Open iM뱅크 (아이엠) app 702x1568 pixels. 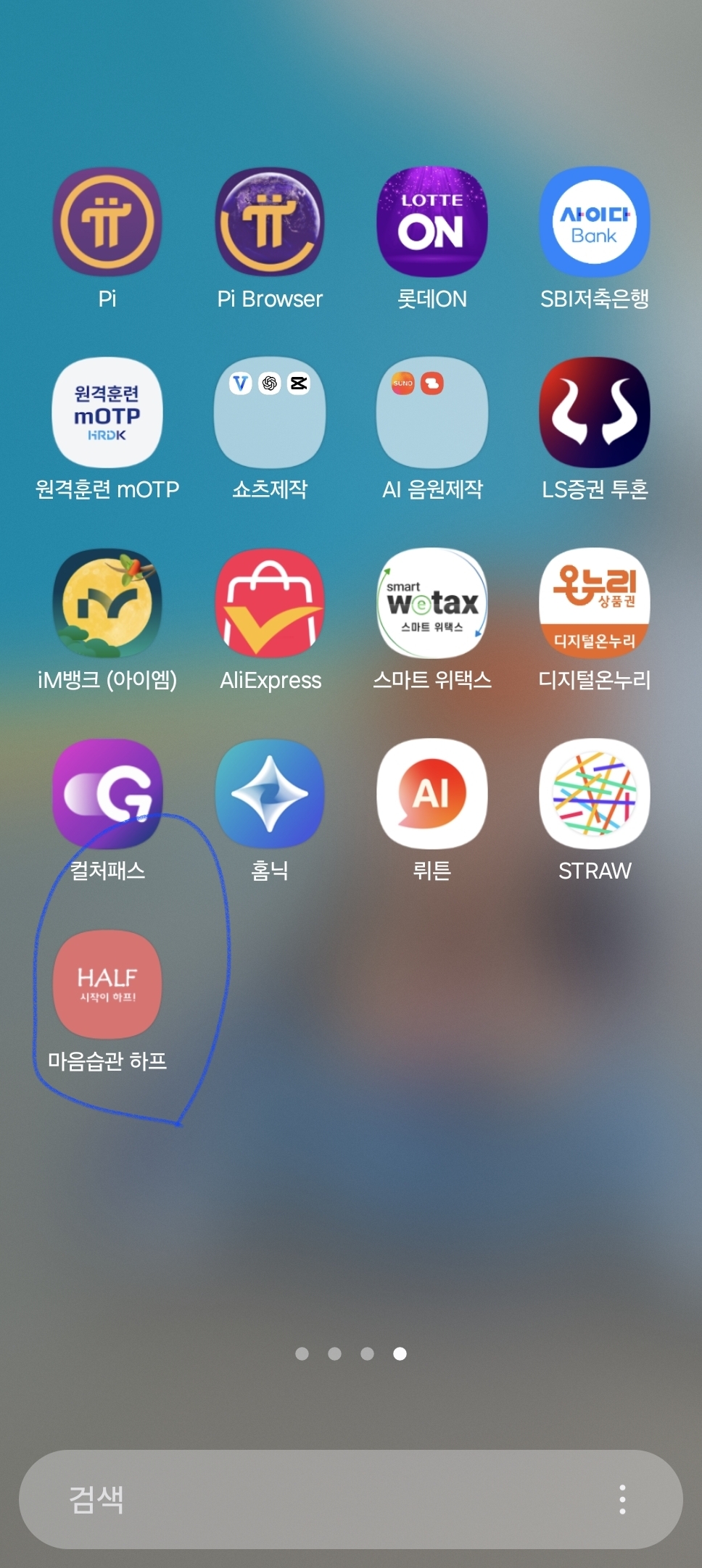(107, 603)
